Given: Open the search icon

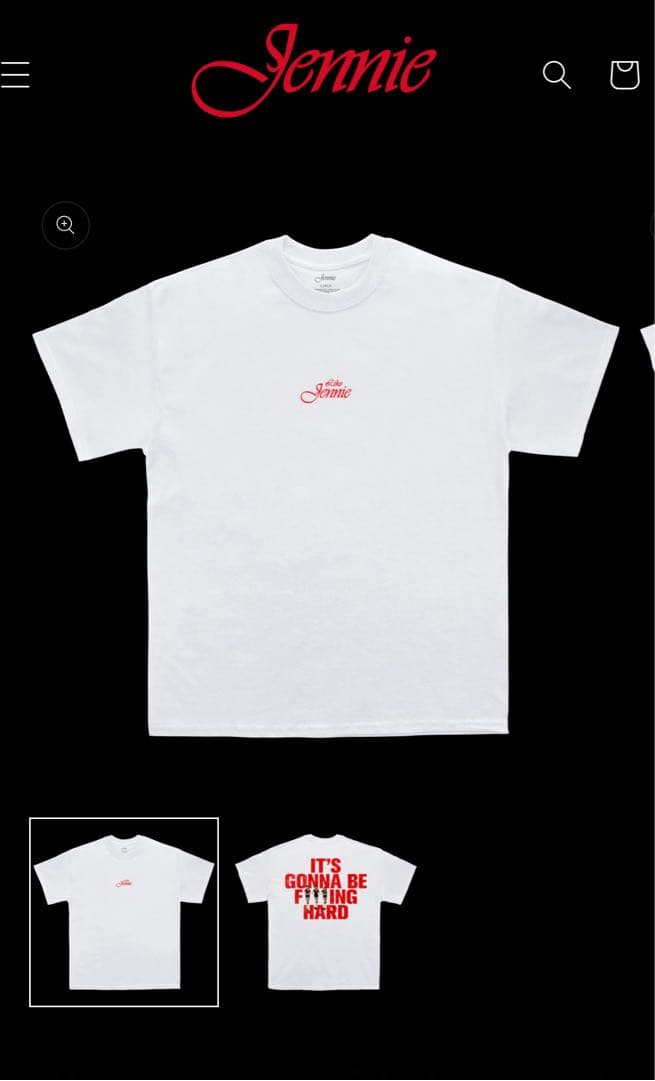Looking at the screenshot, I should (x=556, y=75).
